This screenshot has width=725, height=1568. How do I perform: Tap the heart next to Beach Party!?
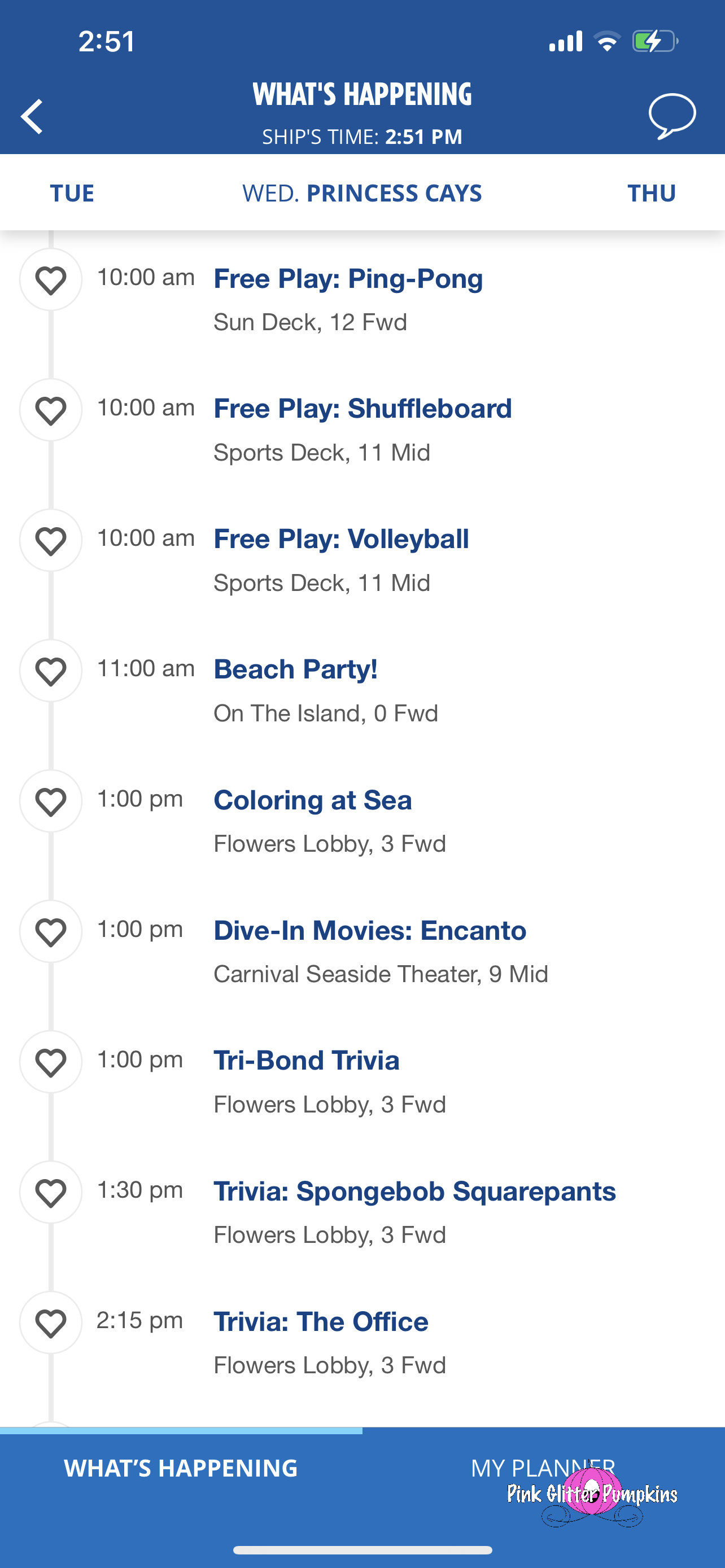coord(50,671)
